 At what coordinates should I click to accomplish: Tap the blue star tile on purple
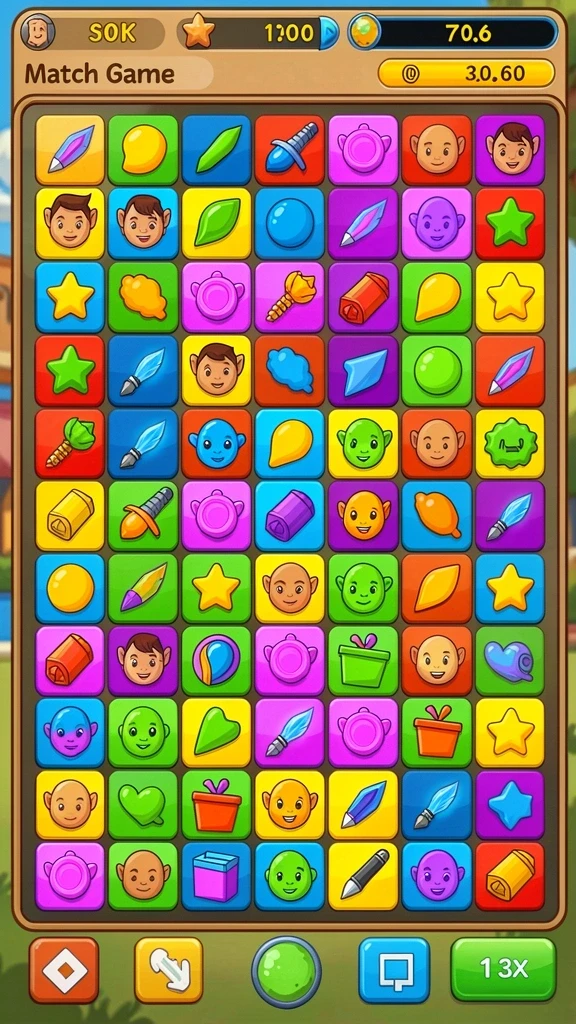[509, 805]
